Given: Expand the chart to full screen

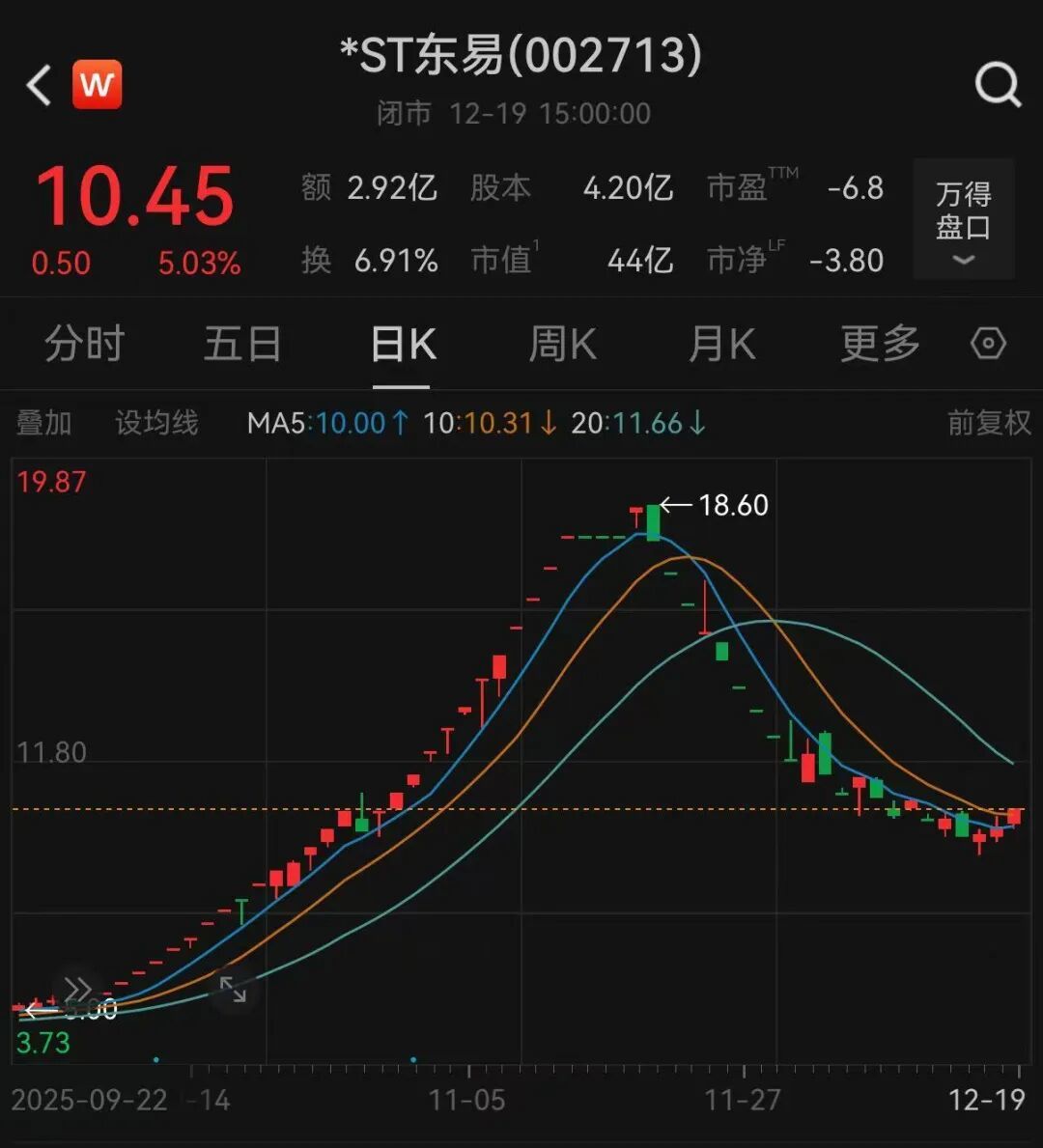Looking at the screenshot, I should (233, 989).
